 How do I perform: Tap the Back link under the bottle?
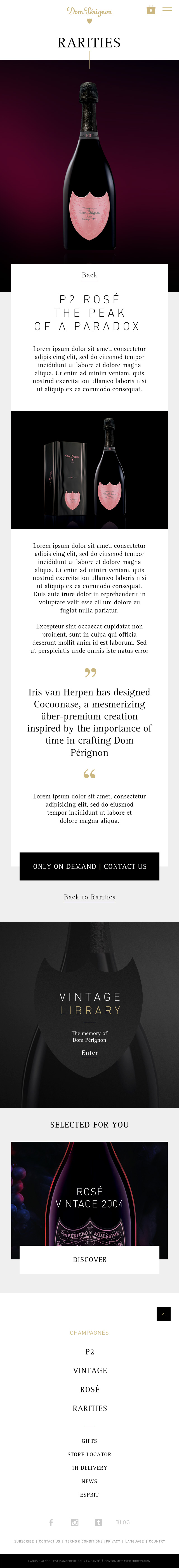pyautogui.click(x=89, y=275)
